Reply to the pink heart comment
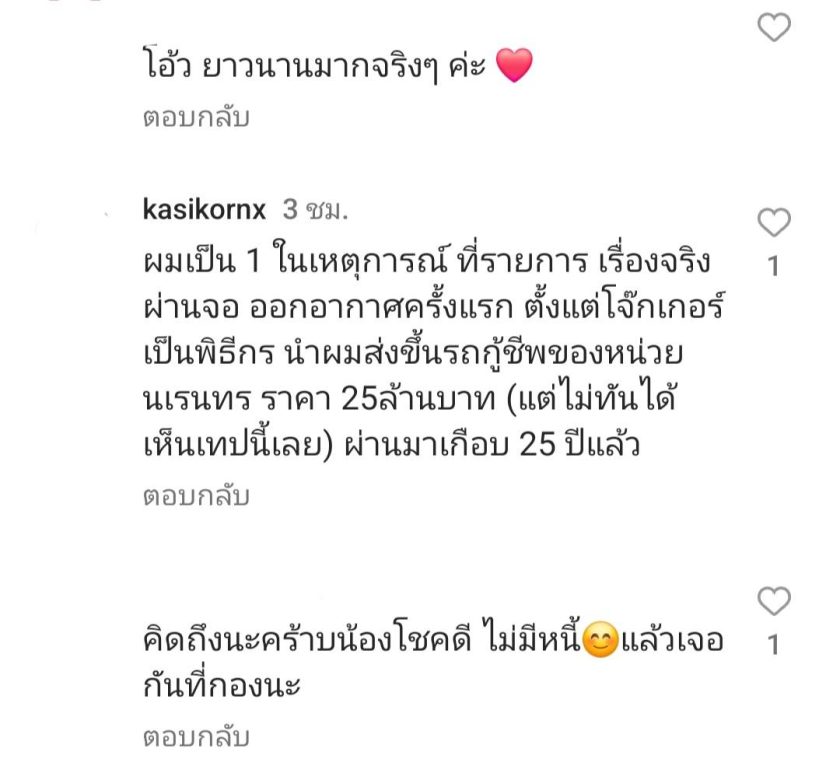The height and width of the screenshot is (759, 840). [x=196, y=117]
